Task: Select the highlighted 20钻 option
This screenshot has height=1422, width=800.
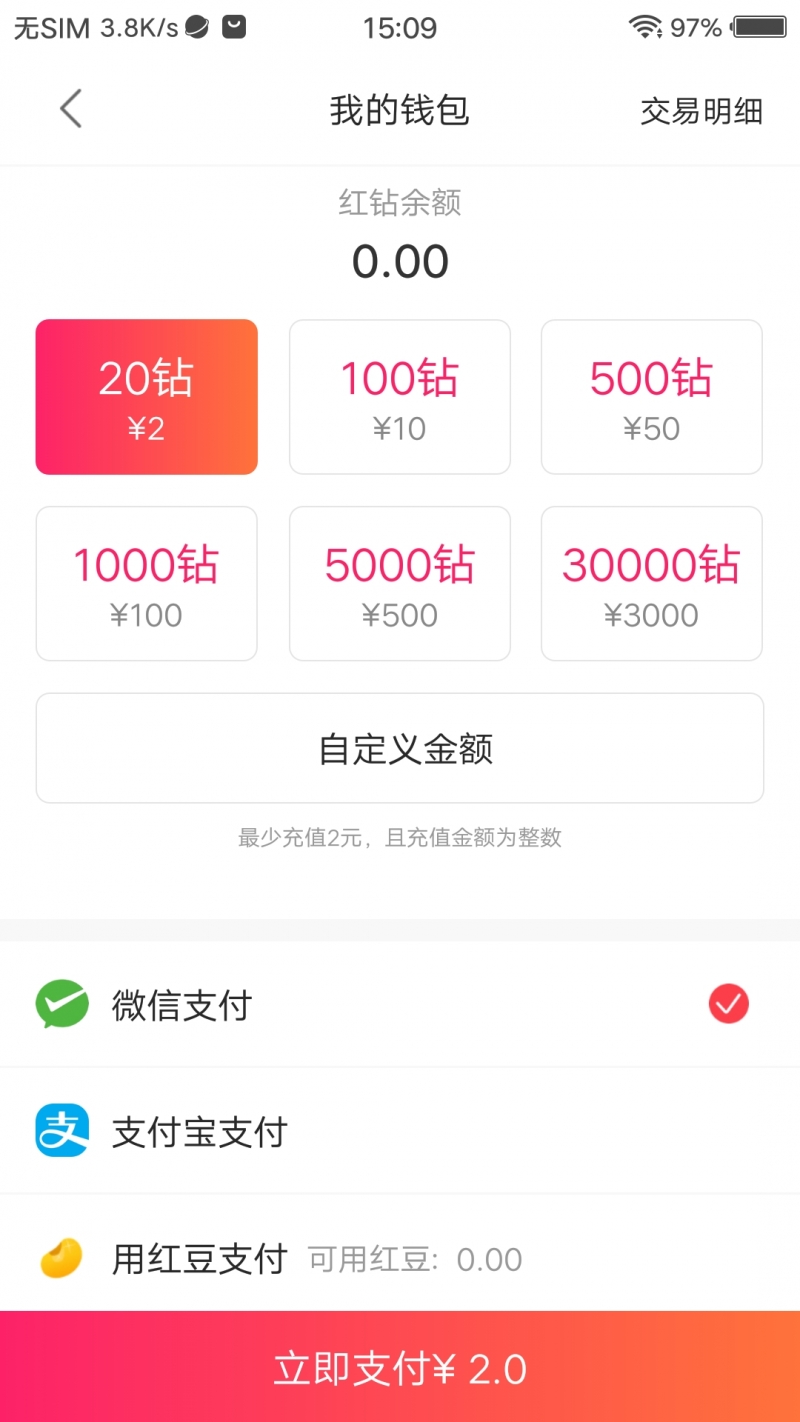Action: (146, 396)
